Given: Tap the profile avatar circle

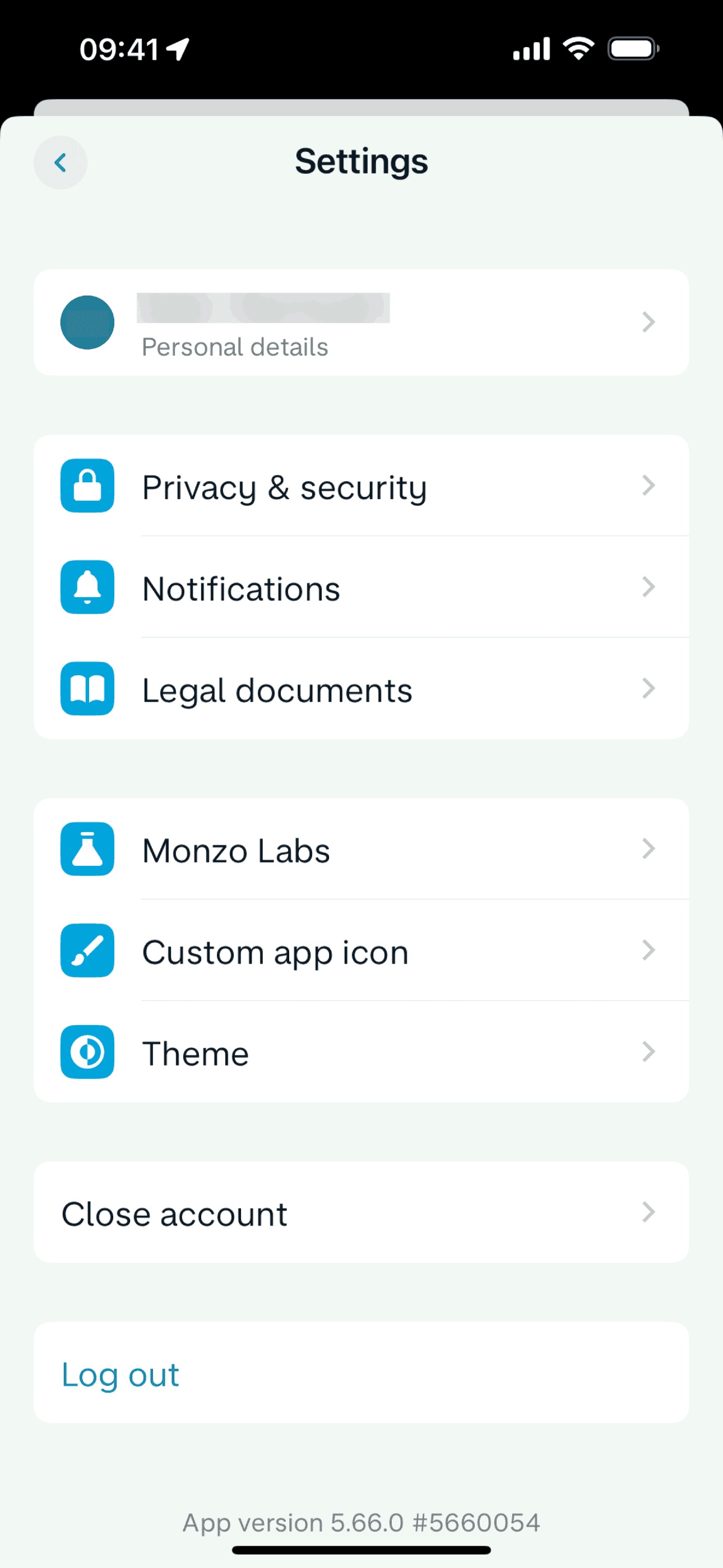Looking at the screenshot, I should point(87,322).
